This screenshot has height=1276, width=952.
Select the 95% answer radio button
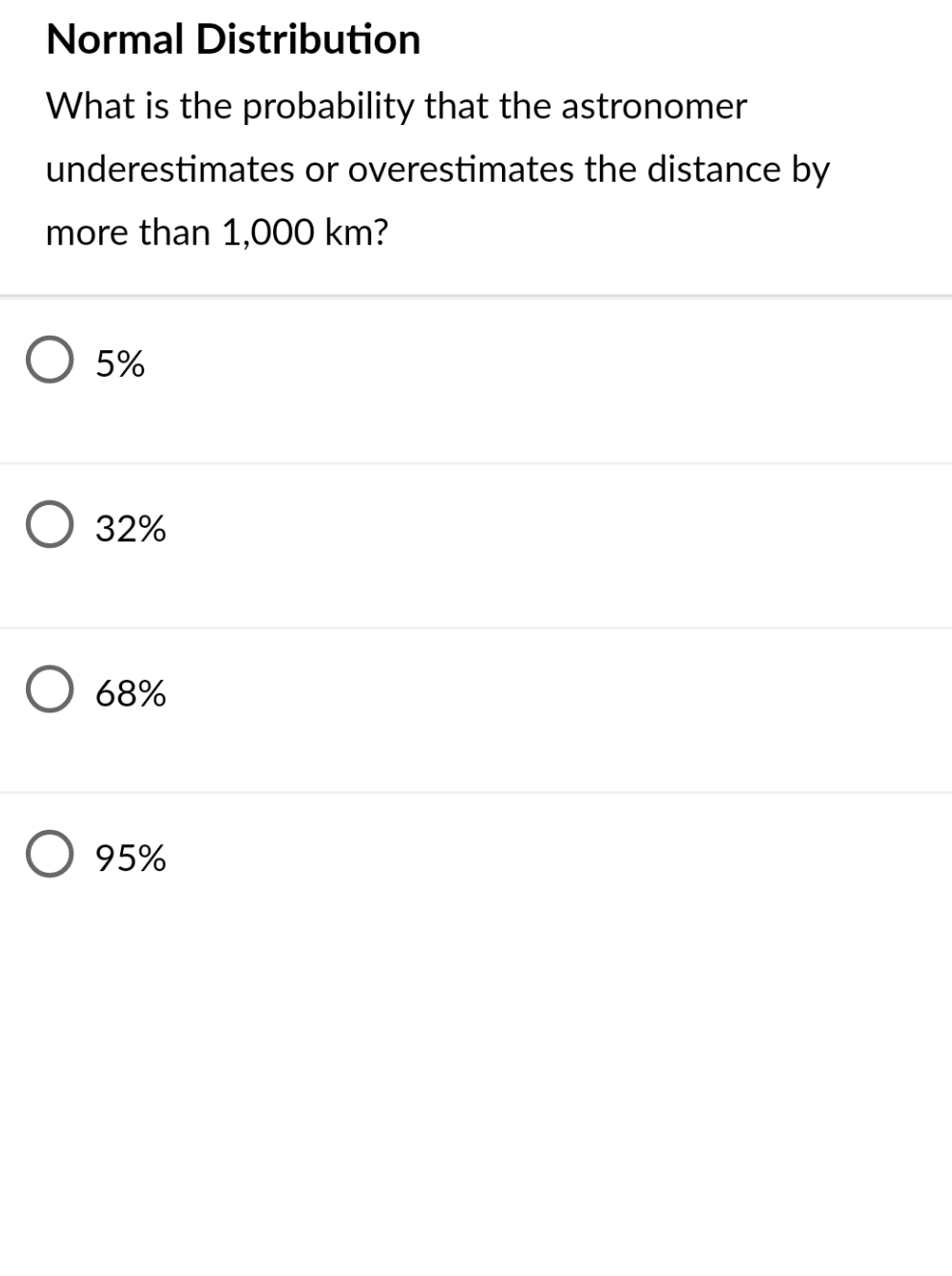pyautogui.click(x=49, y=856)
